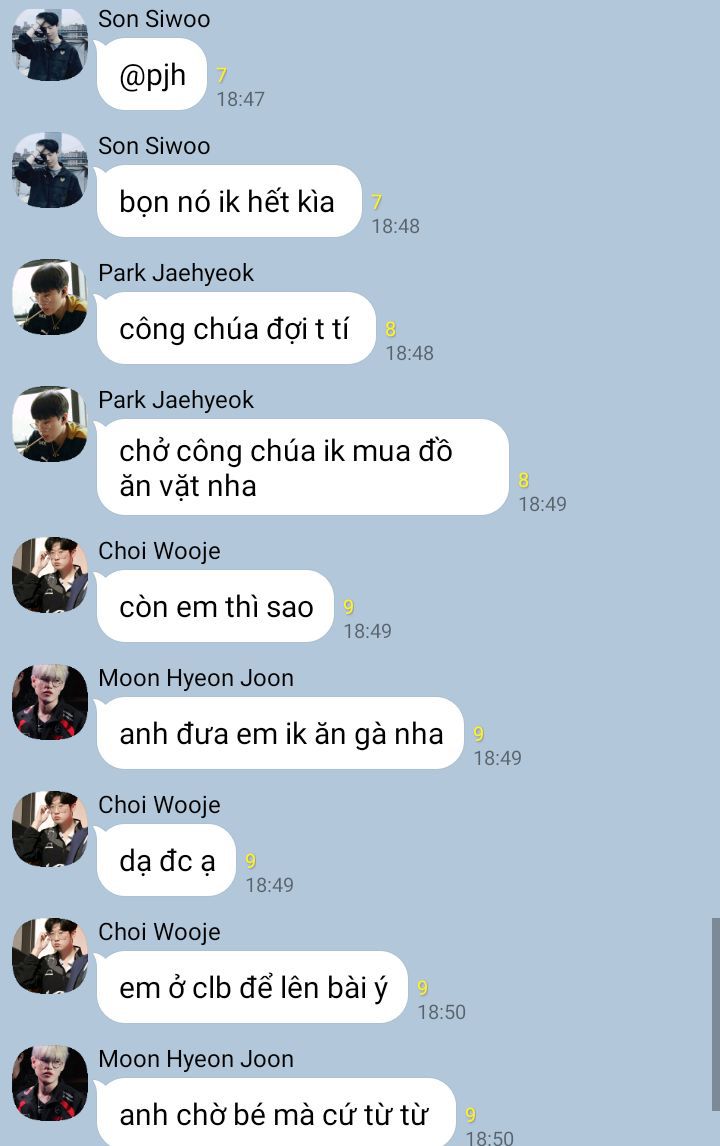View Choi Wooje's profile picture beside "dạ đc ạ"
Viewport: 720px width, 1146px height.
click(50, 830)
